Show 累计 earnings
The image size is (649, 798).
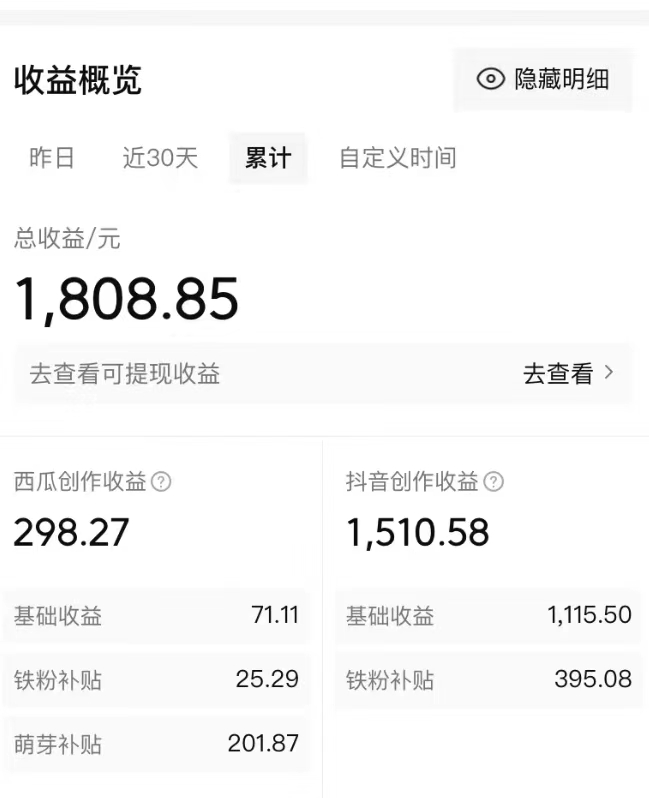pos(268,158)
